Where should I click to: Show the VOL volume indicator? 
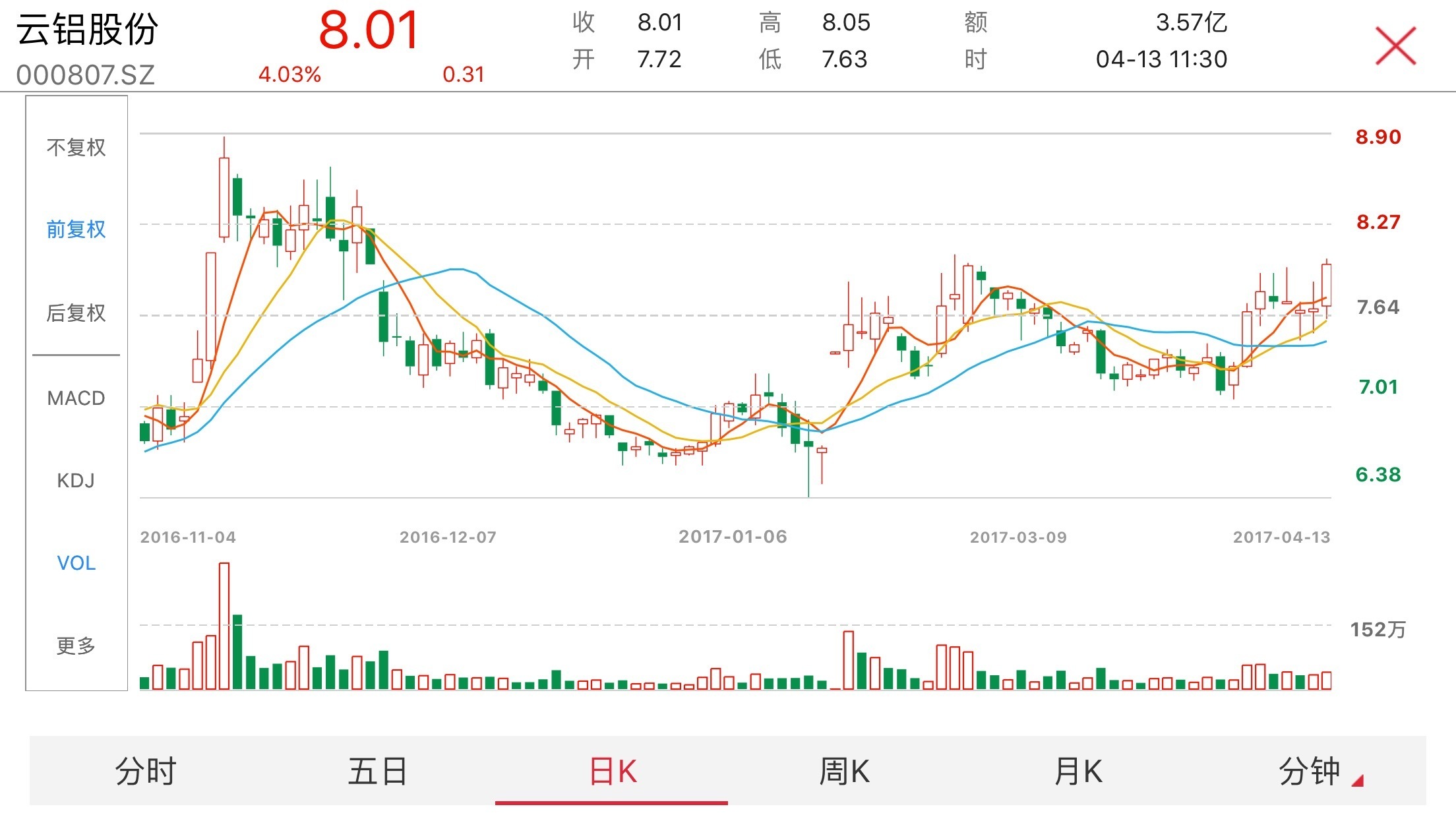(x=76, y=563)
